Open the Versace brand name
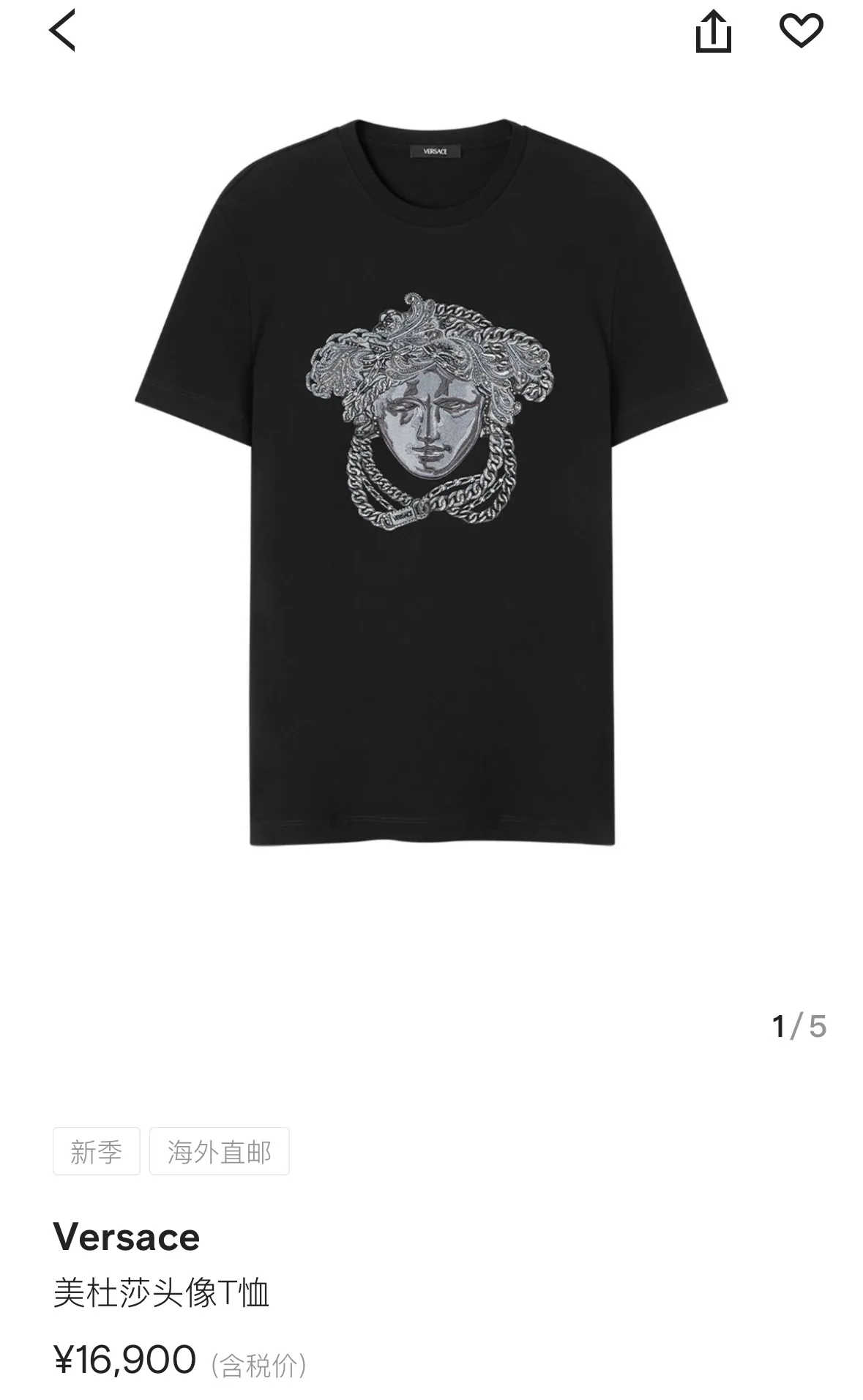 (x=127, y=1238)
